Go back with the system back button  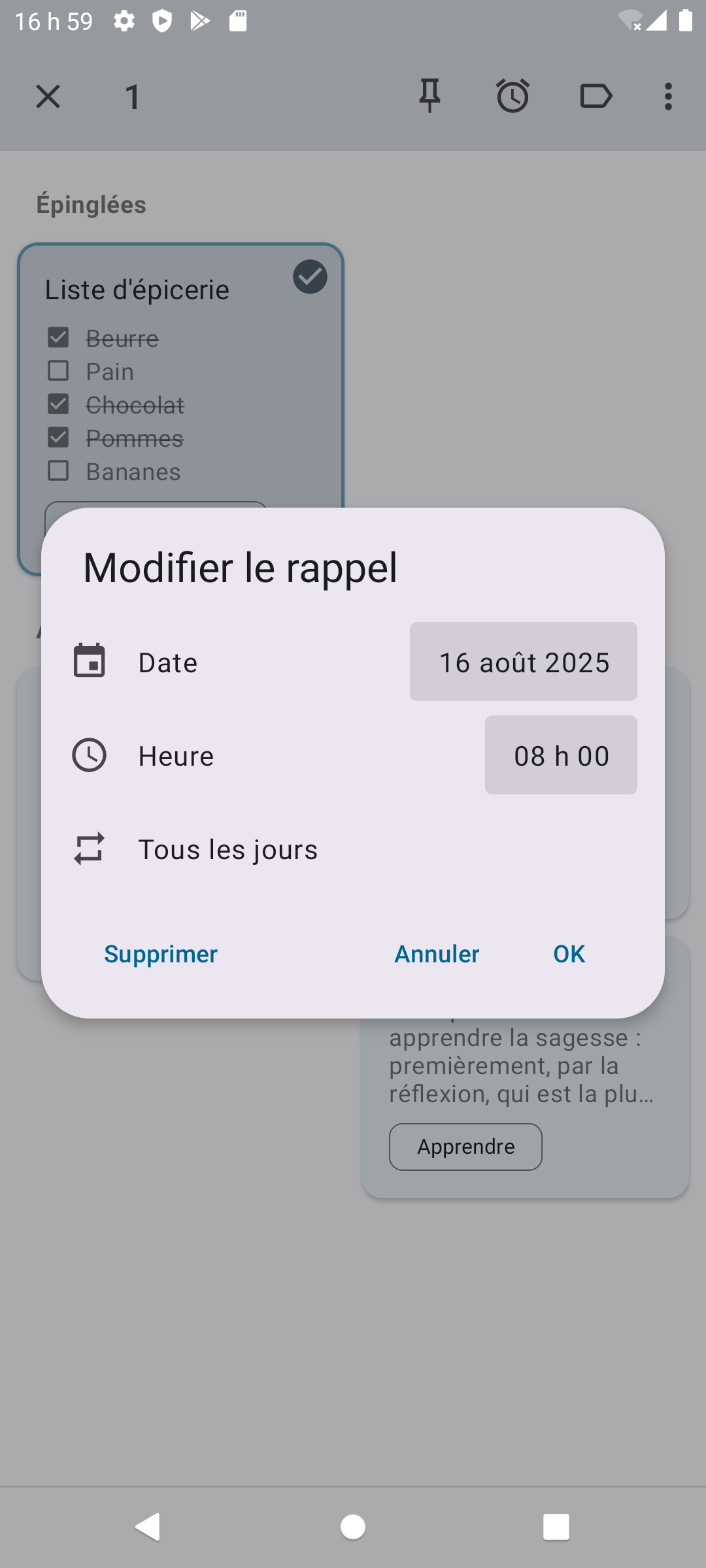click(x=148, y=1527)
